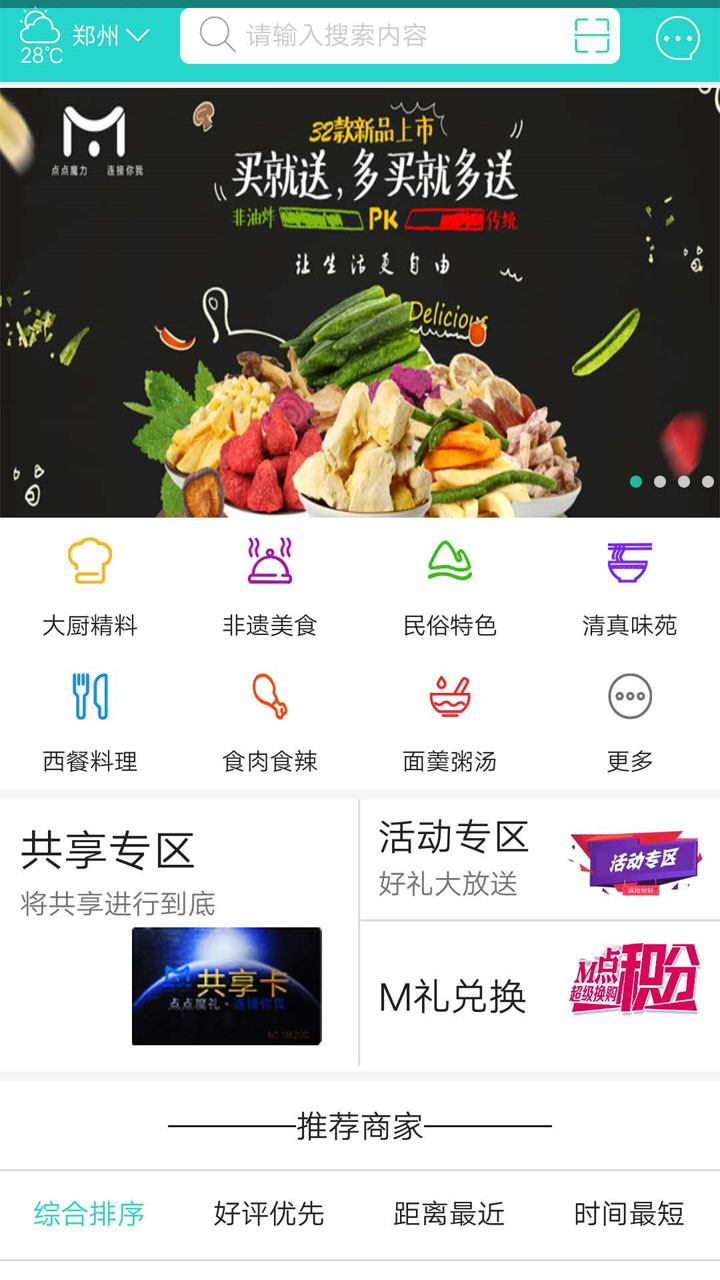The image size is (720, 1280).
Task: Open the 大厨精料 category
Action: (x=90, y=588)
